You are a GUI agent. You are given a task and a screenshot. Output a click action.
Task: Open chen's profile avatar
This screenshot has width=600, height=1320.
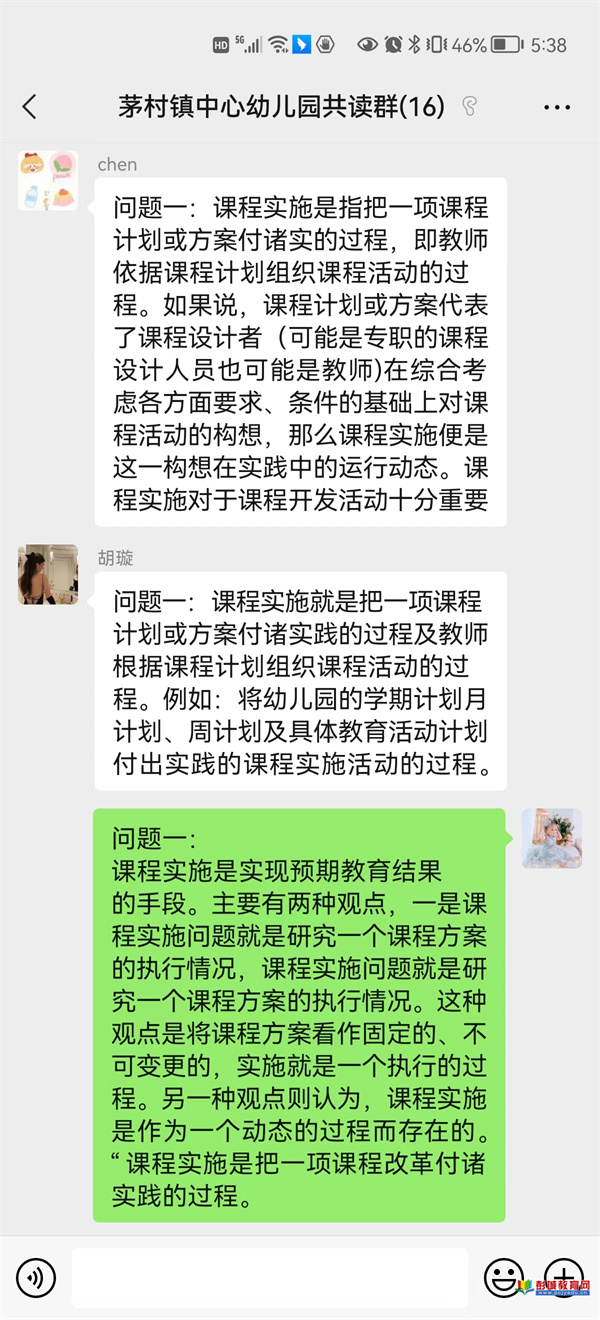click(x=48, y=180)
